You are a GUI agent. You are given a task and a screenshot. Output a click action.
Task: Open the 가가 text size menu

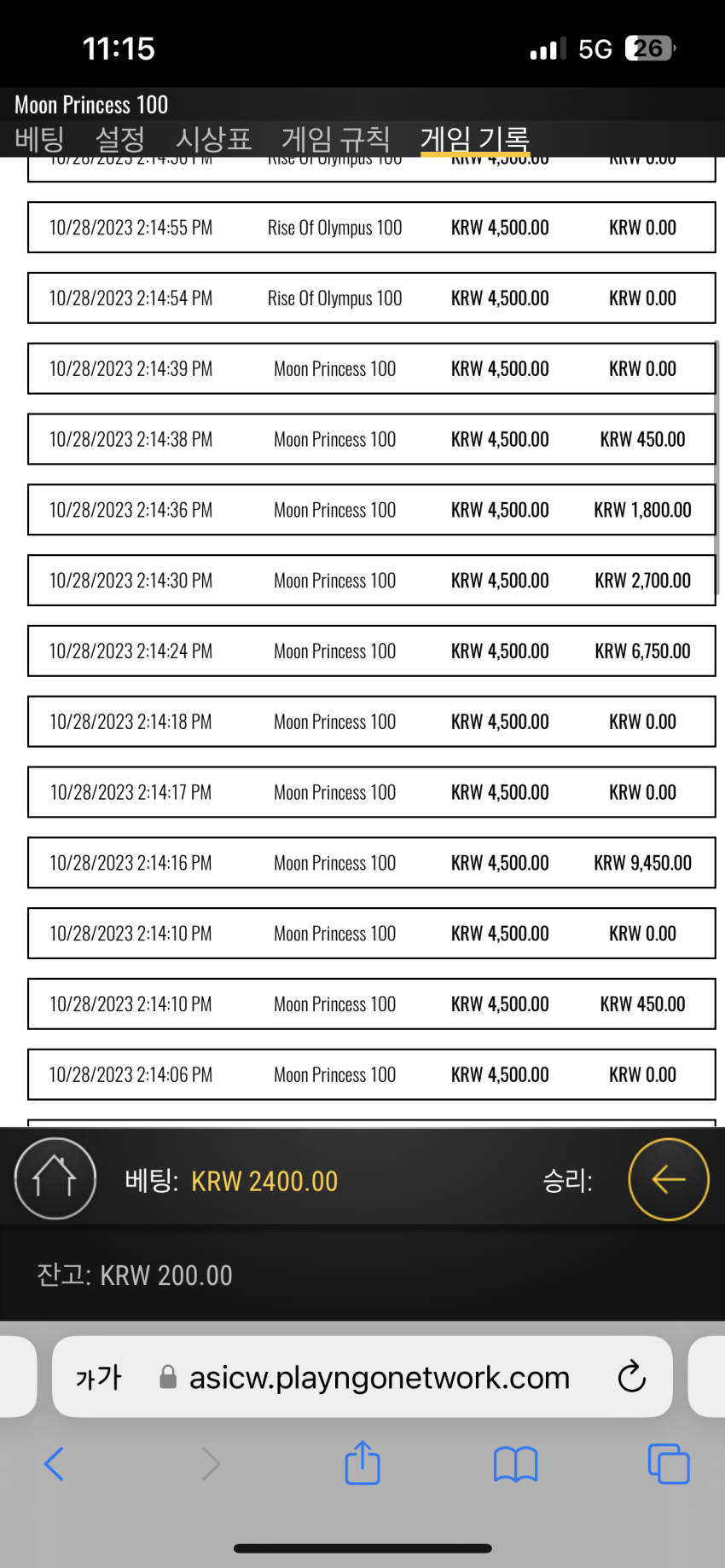99,1377
